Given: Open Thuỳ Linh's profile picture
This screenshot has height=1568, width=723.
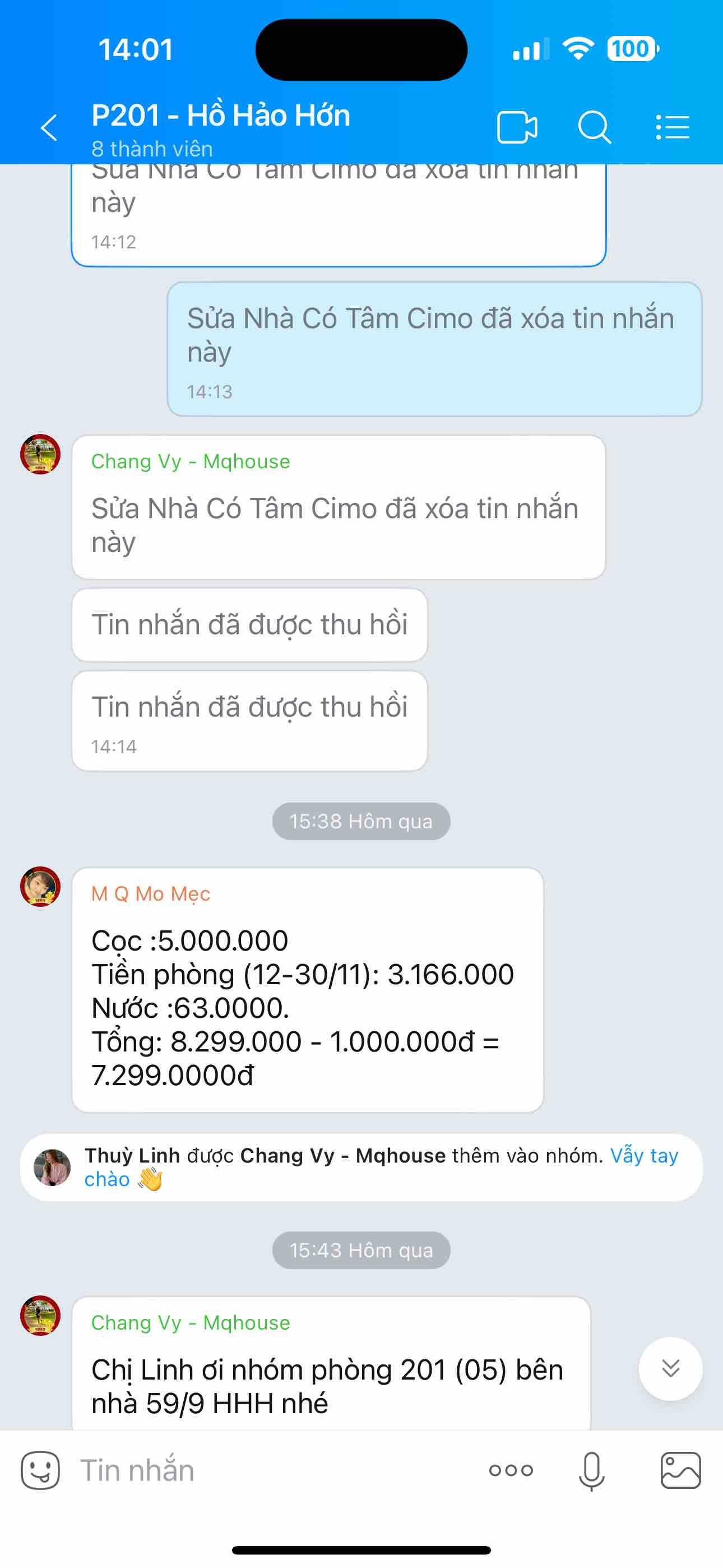Looking at the screenshot, I should click(52, 1167).
